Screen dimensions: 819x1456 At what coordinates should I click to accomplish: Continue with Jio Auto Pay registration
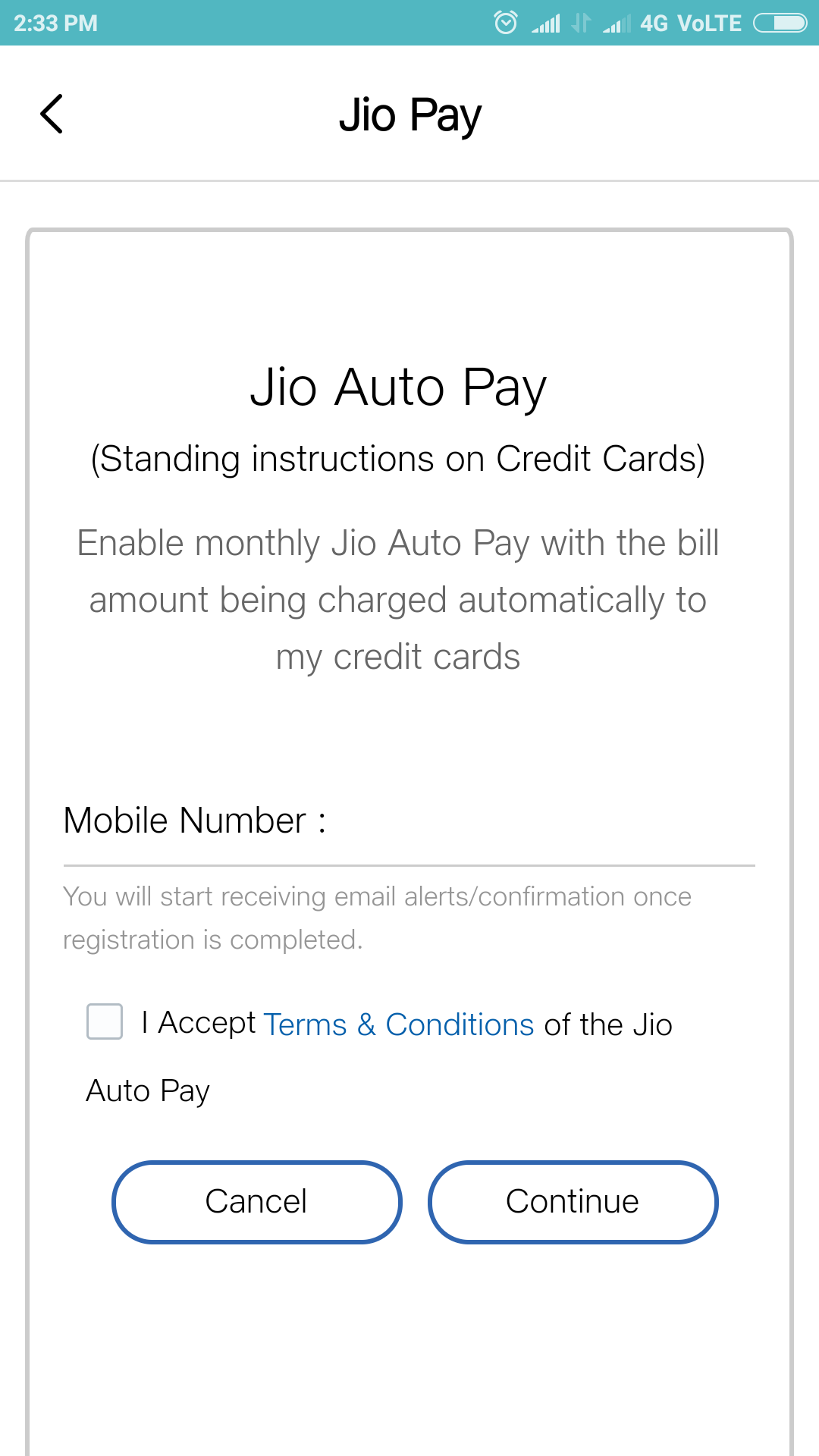tap(573, 1202)
